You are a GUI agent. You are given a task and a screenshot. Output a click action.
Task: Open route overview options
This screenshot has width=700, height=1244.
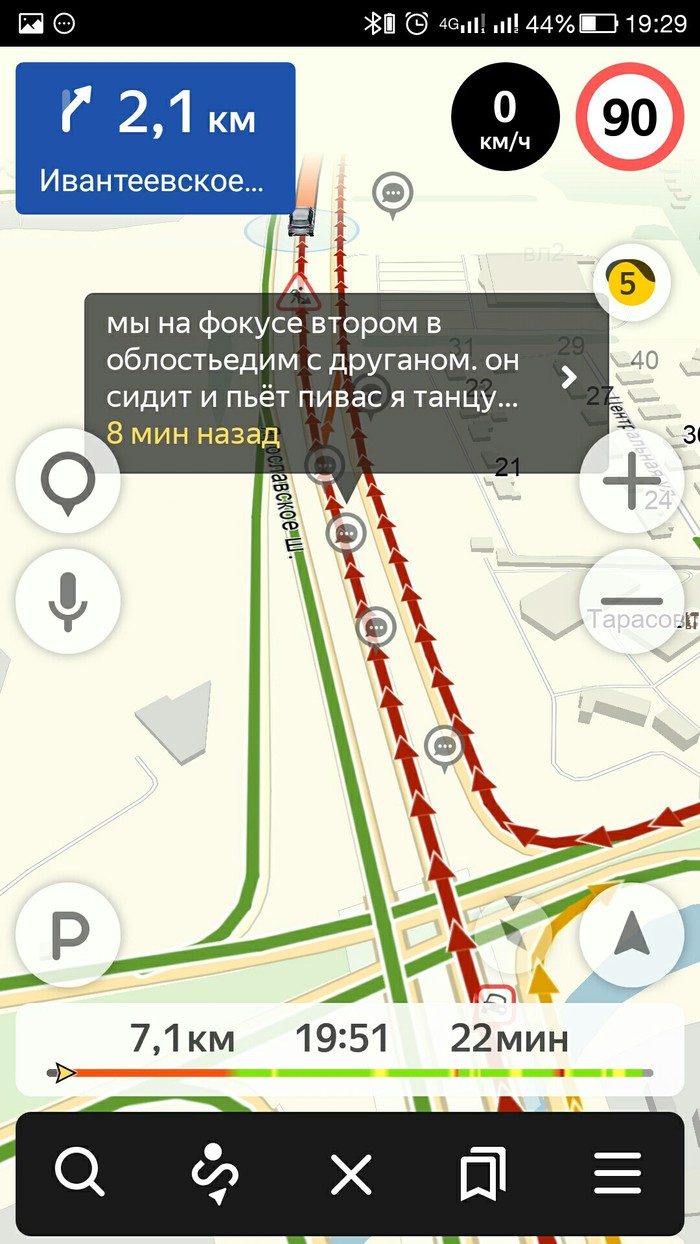(x=215, y=1173)
